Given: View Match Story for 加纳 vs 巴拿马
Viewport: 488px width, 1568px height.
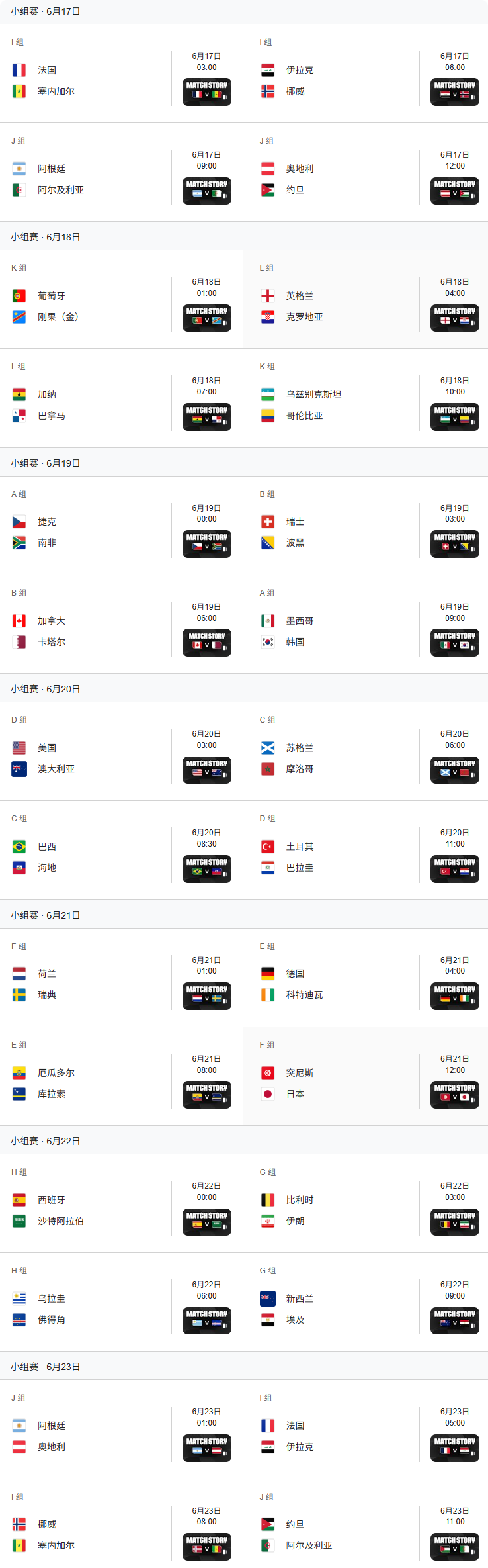Looking at the screenshot, I should pyautogui.click(x=206, y=417).
